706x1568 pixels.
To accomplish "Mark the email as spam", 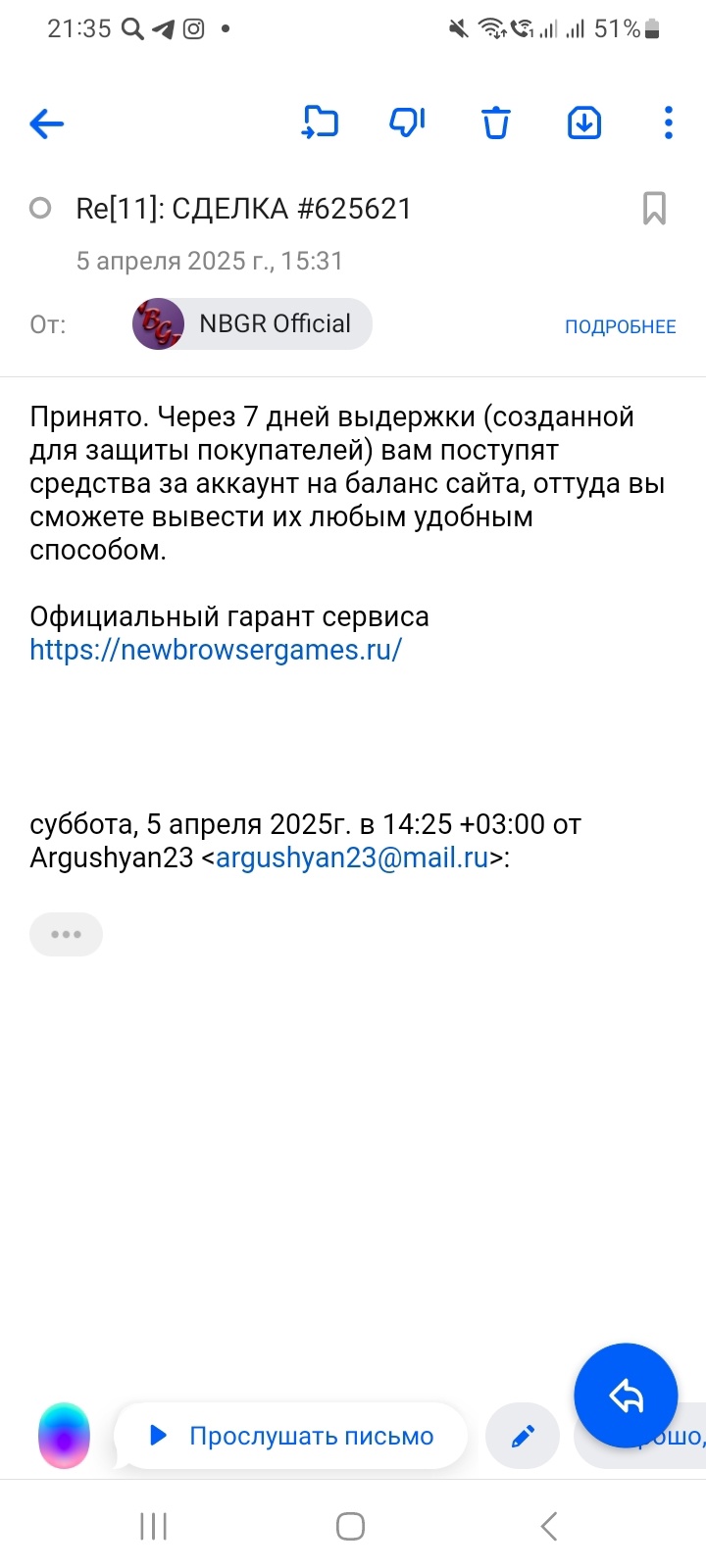I will [x=407, y=123].
